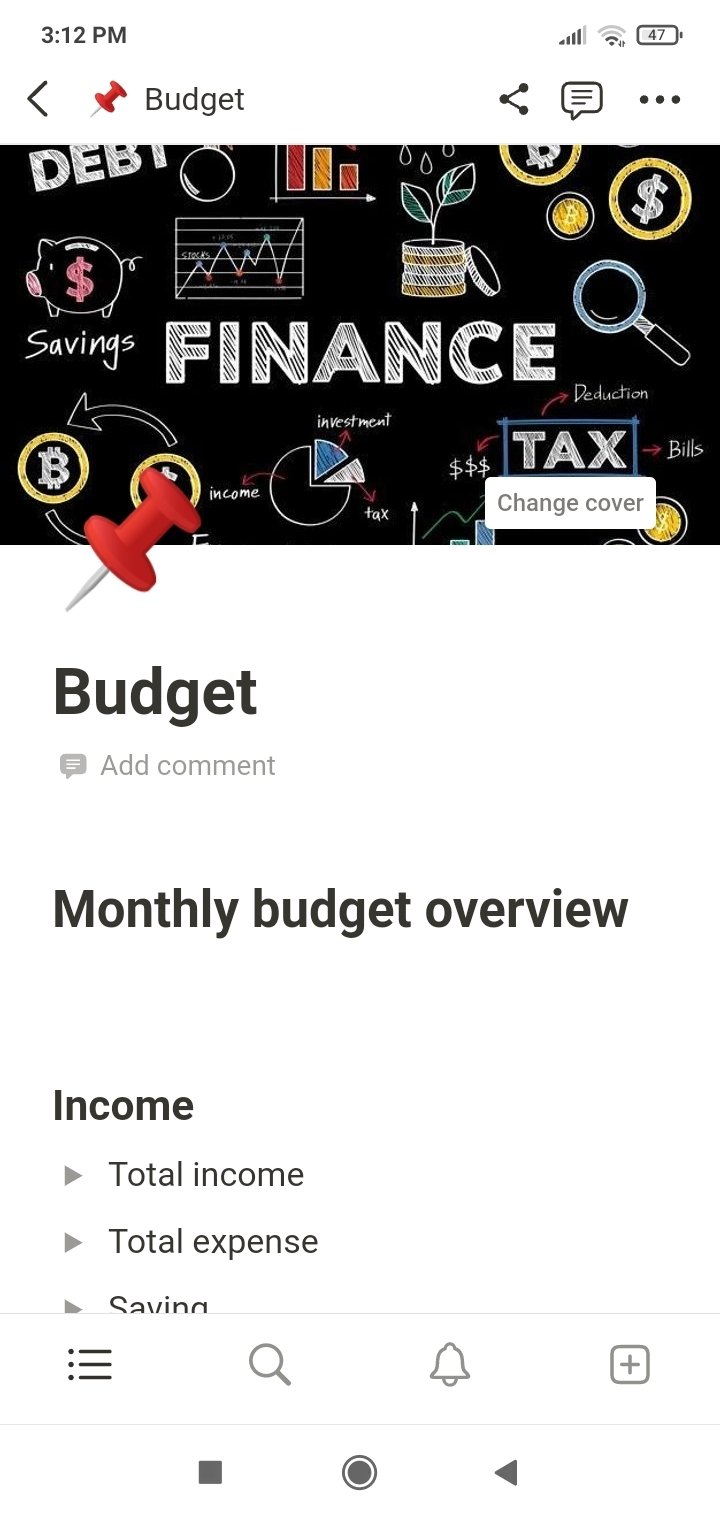This screenshot has width=720, height=1520.
Task: Open the comments icon in the header
Action: 581,99
